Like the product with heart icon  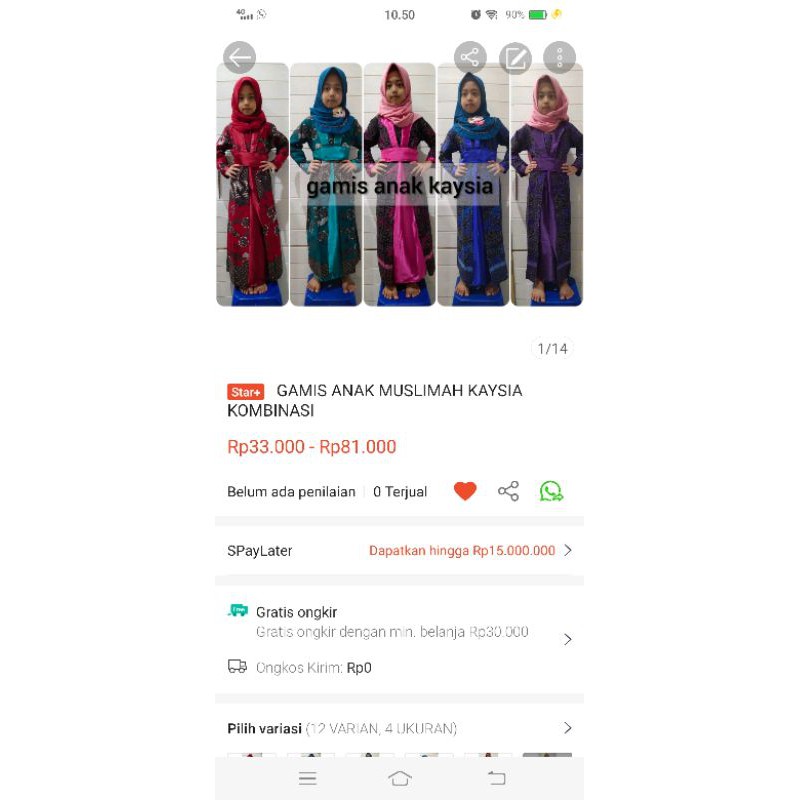tap(465, 491)
